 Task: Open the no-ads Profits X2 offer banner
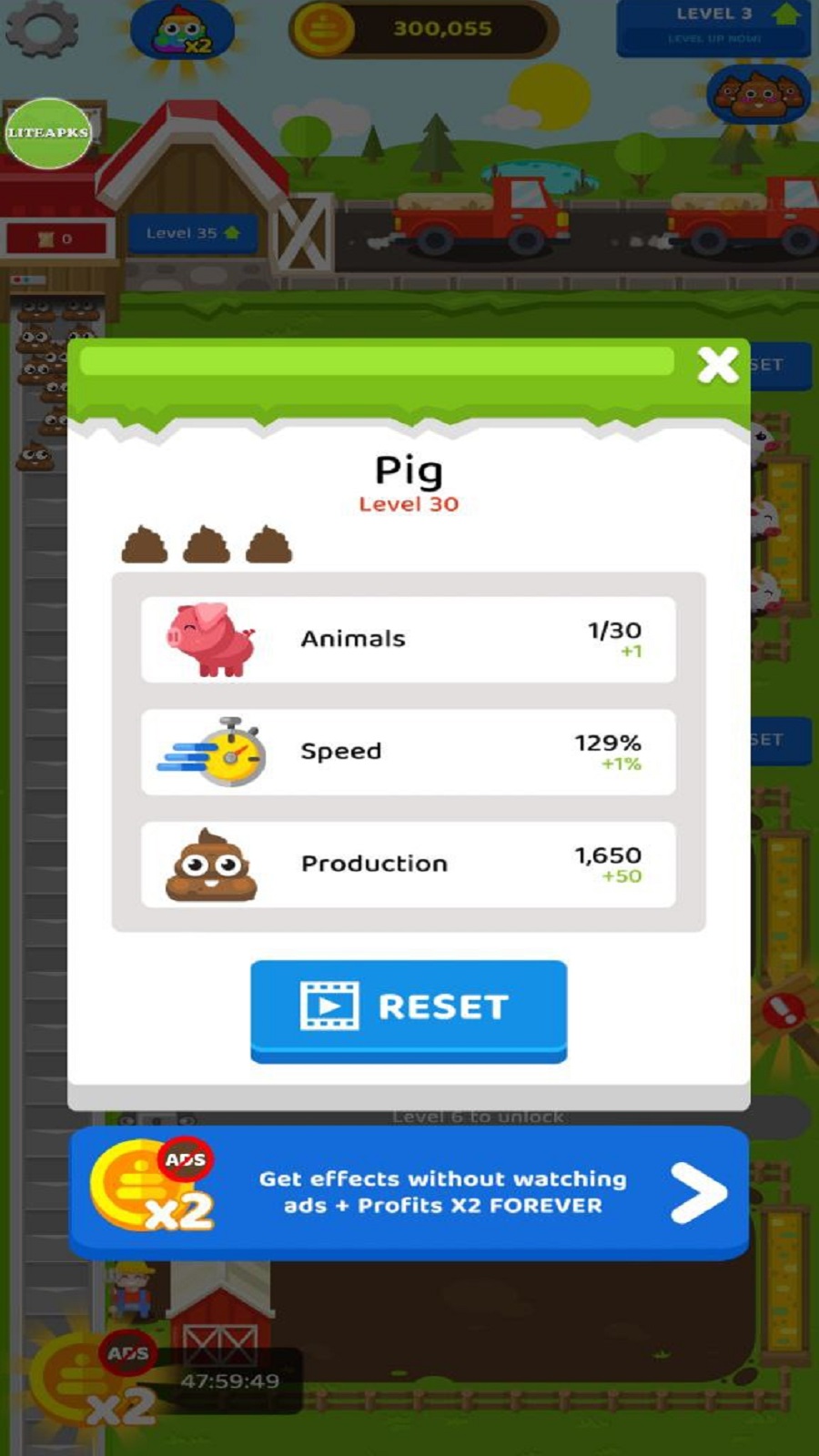409,1191
